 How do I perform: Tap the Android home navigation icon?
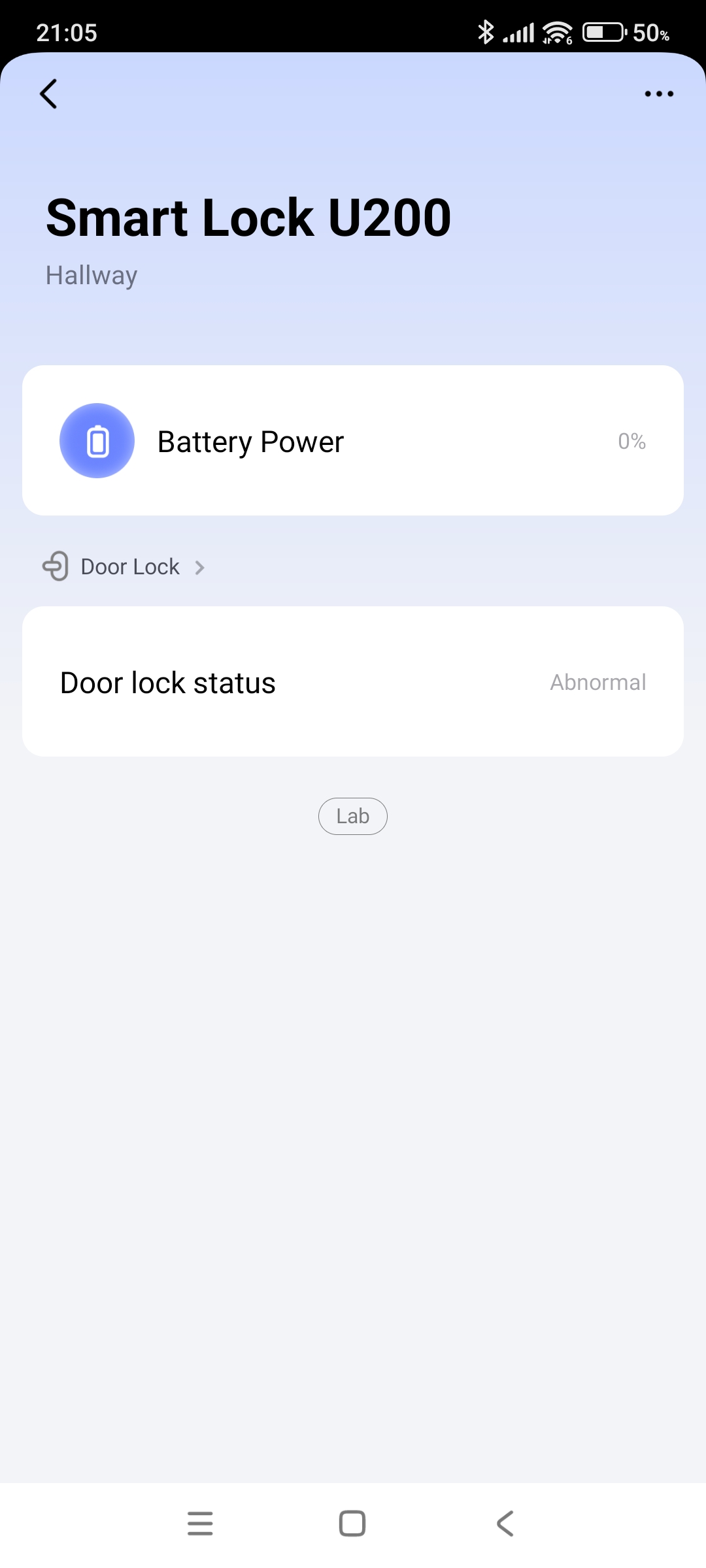coord(352,1524)
